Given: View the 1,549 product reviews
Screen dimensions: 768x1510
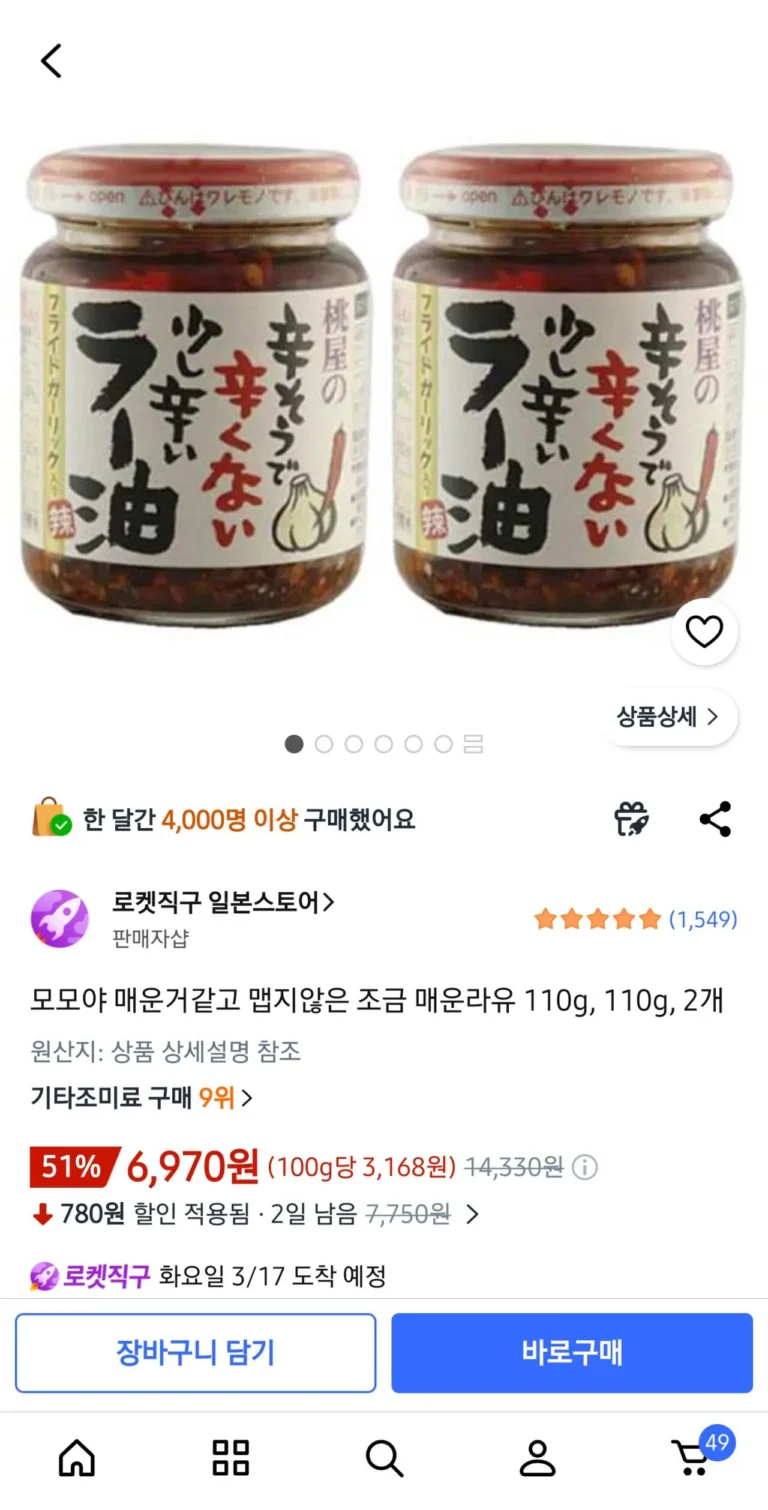Looking at the screenshot, I should click(x=702, y=919).
